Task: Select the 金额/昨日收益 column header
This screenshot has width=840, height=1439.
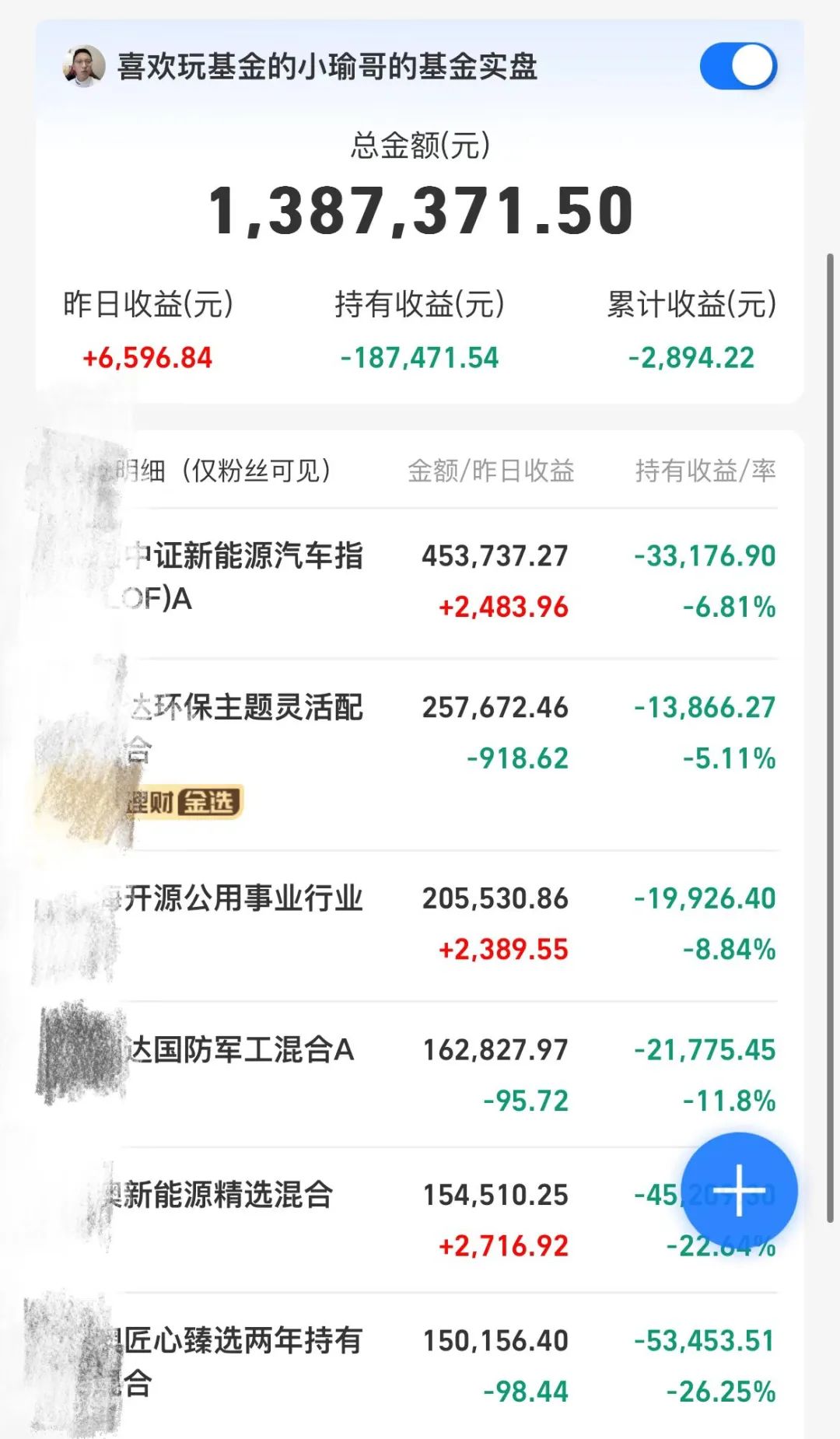Action: coord(492,471)
